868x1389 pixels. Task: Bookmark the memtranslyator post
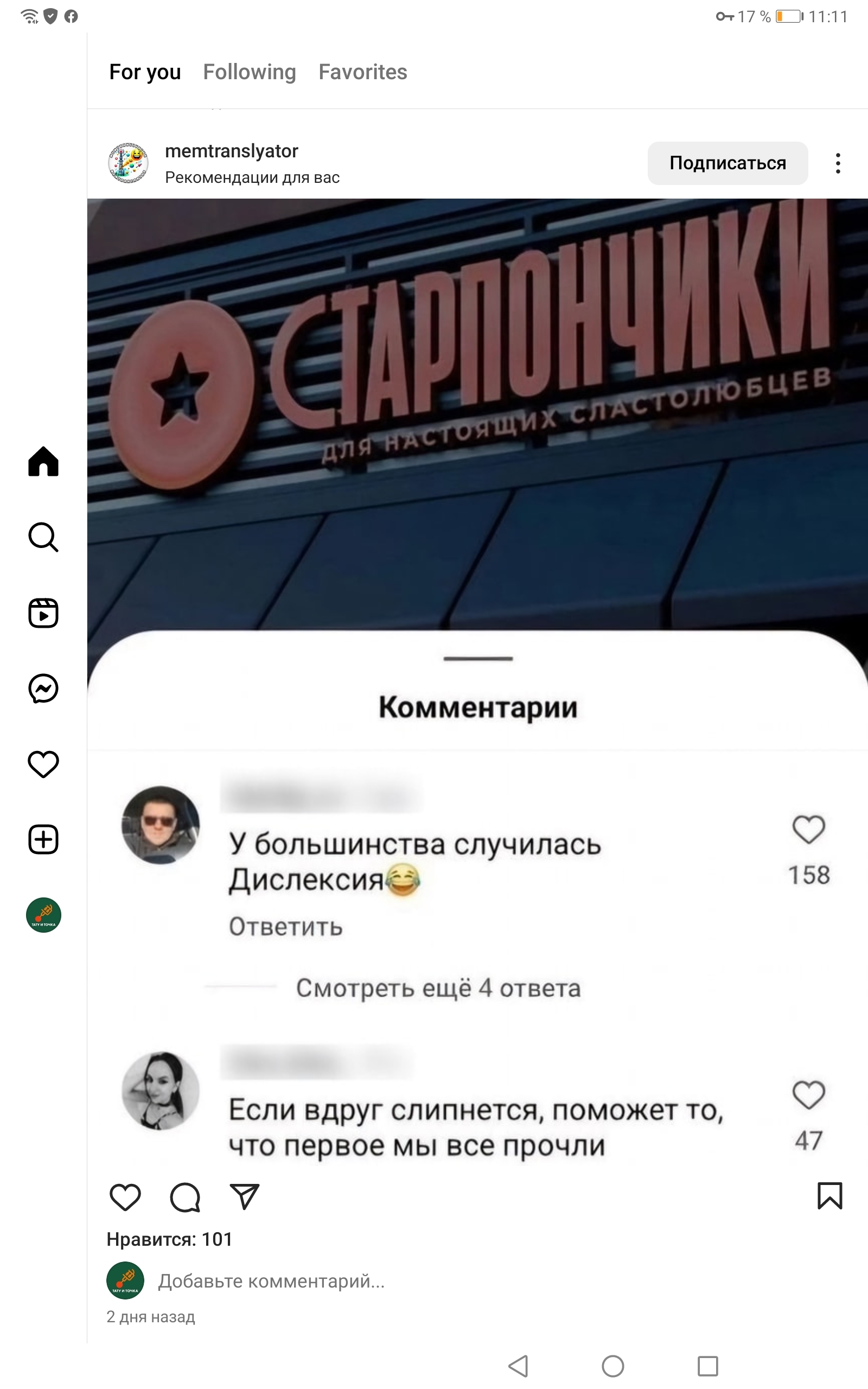tap(829, 1196)
